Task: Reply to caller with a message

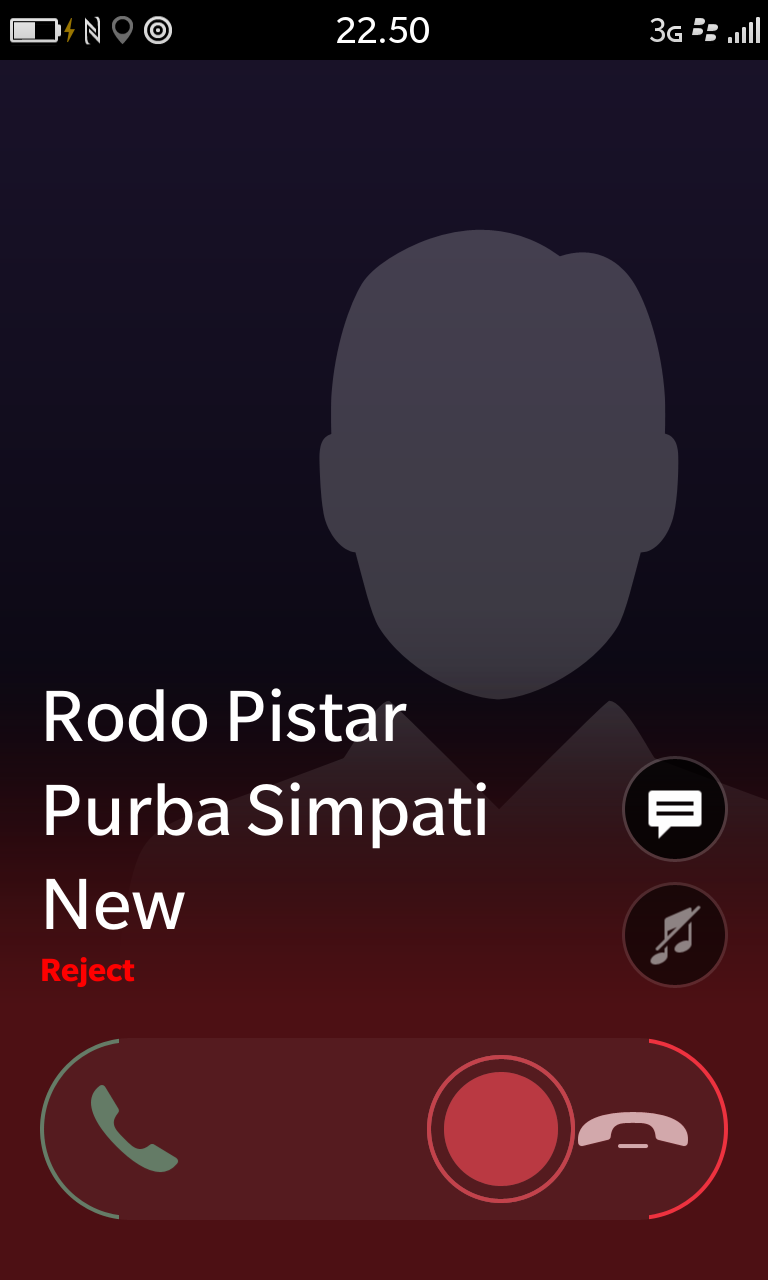Action: click(x=675, y=809)
